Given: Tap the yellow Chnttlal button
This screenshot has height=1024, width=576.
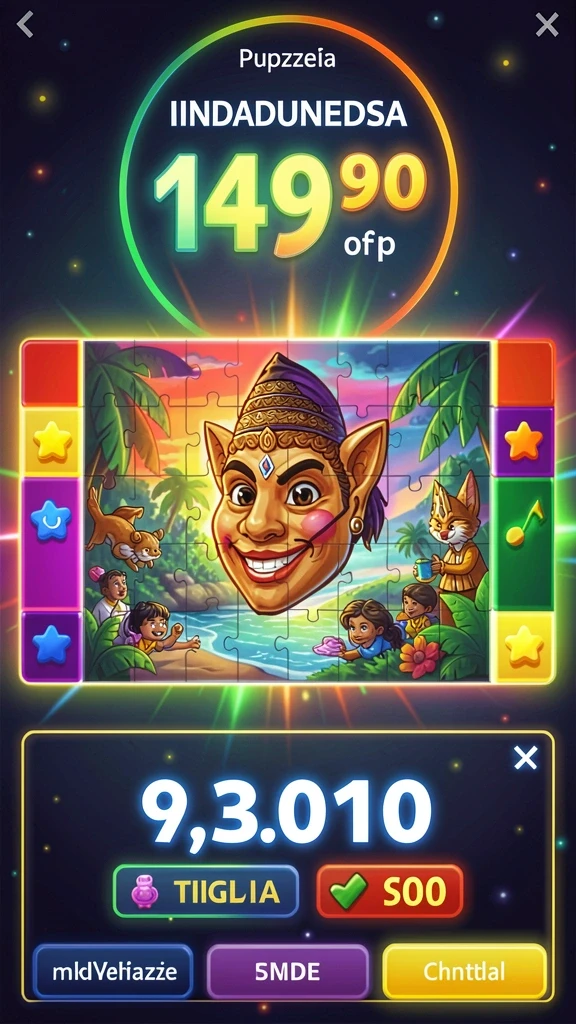Looking at the screenshot, I should (x=464, y=972).
